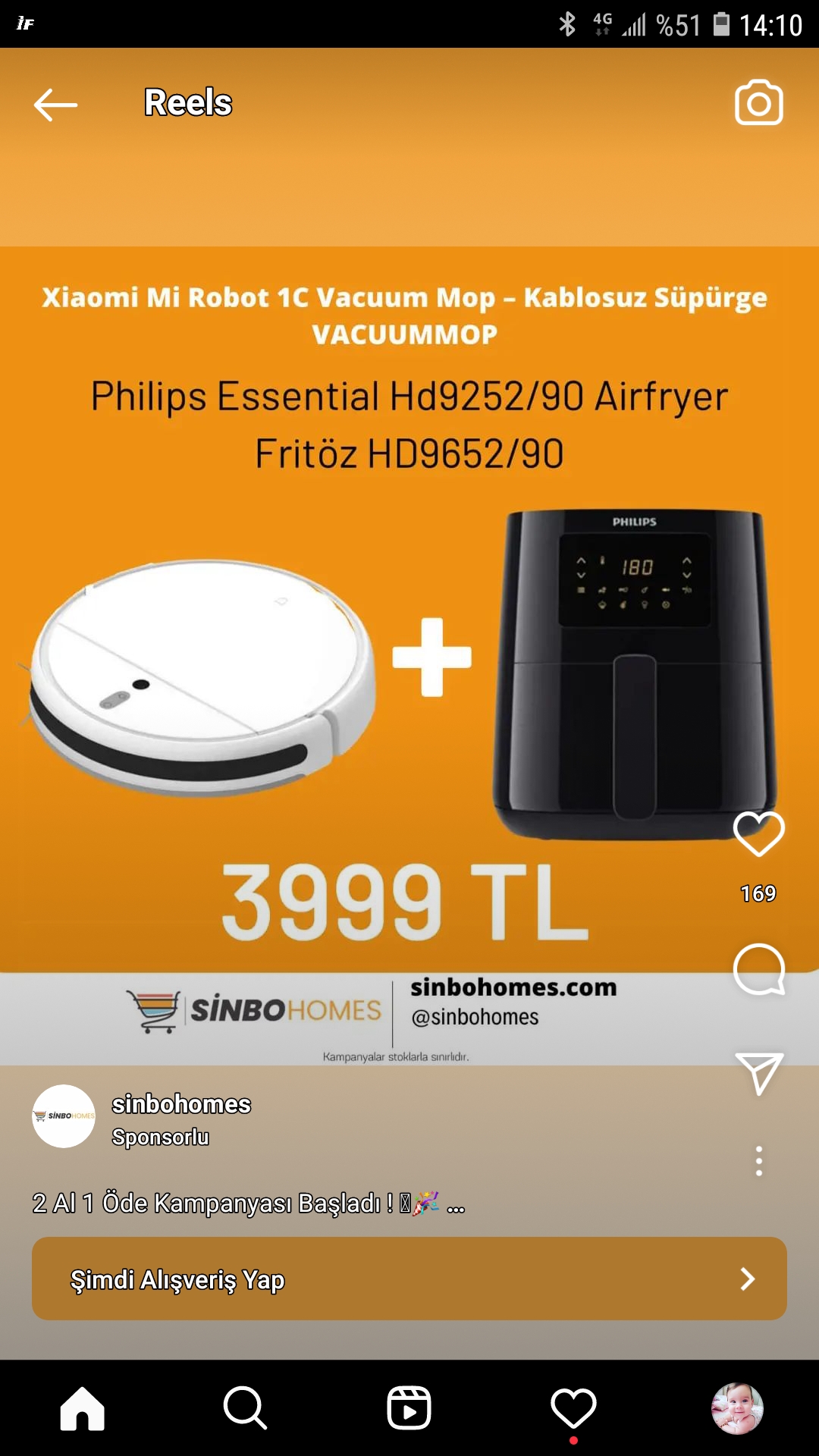Open the Activity heart tab
The height and width of the screenshot is (1456, 819).
pyautogui.click(x=573, y=1408)
